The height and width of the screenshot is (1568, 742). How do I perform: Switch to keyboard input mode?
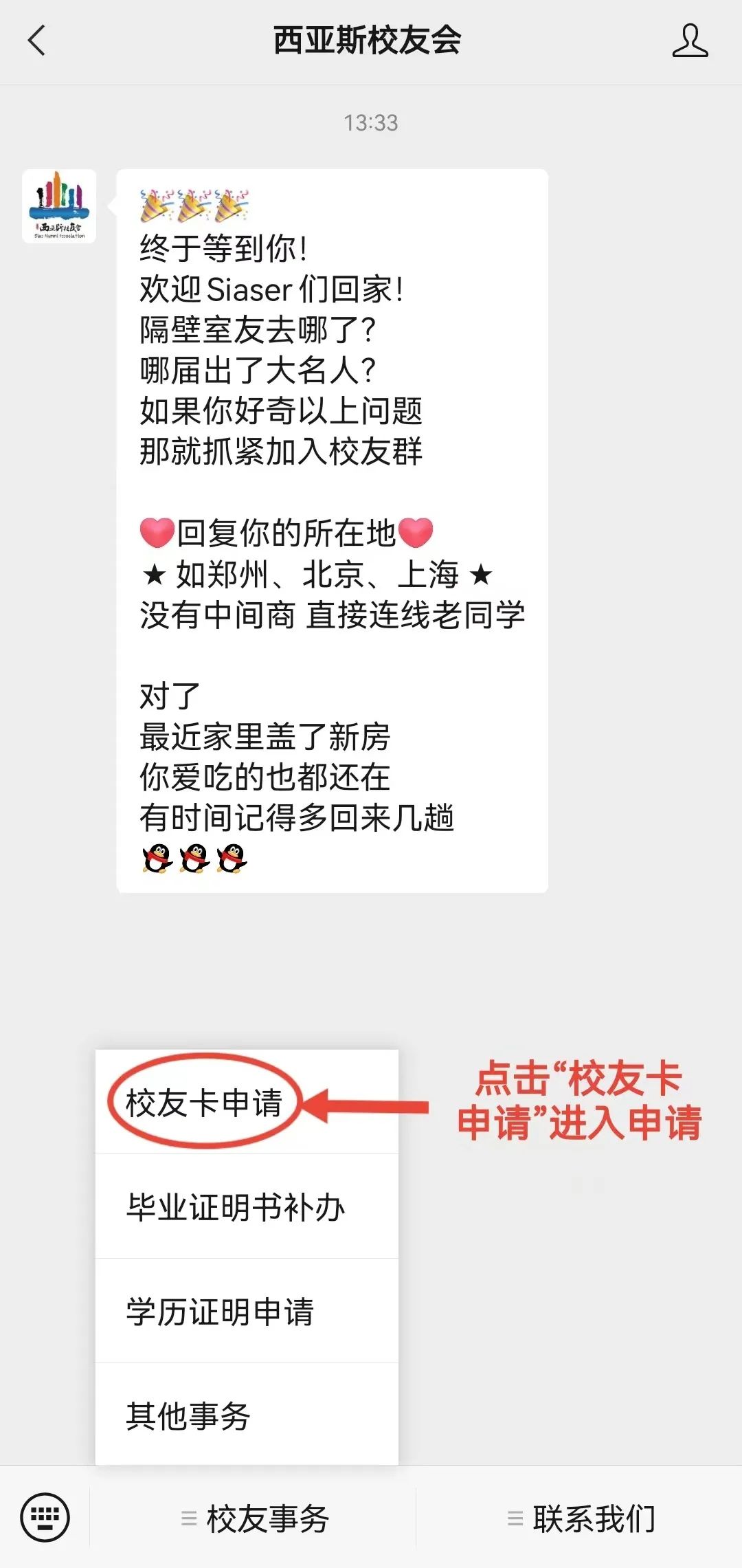tap(45, 1518)
